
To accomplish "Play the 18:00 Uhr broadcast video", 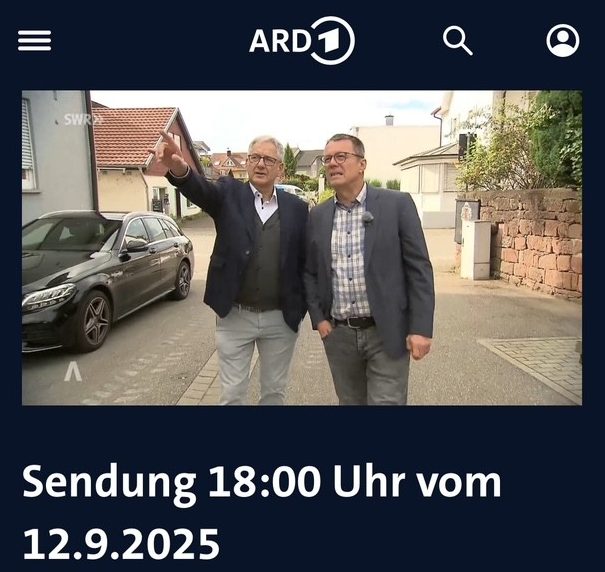I will pos(302,248).
